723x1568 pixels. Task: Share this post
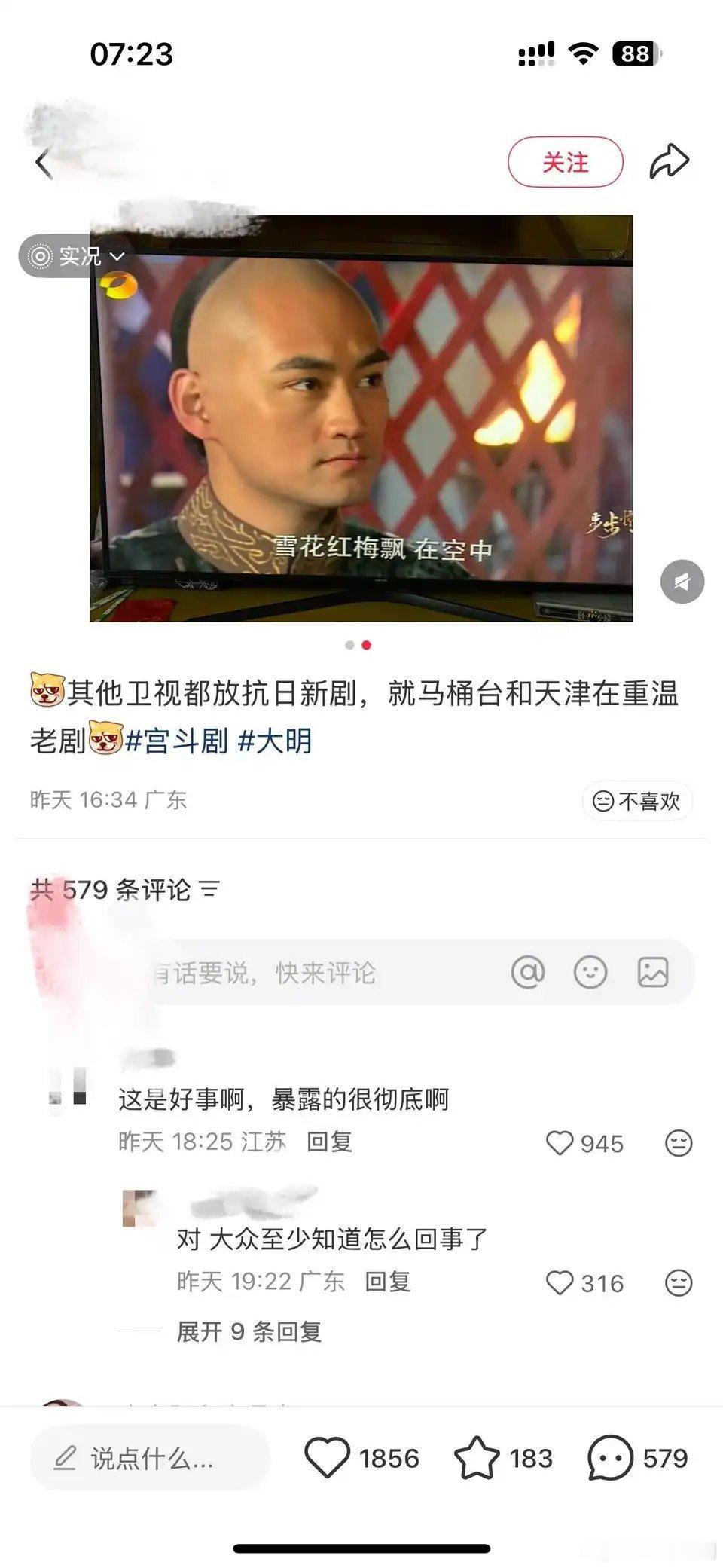[669, 161]
